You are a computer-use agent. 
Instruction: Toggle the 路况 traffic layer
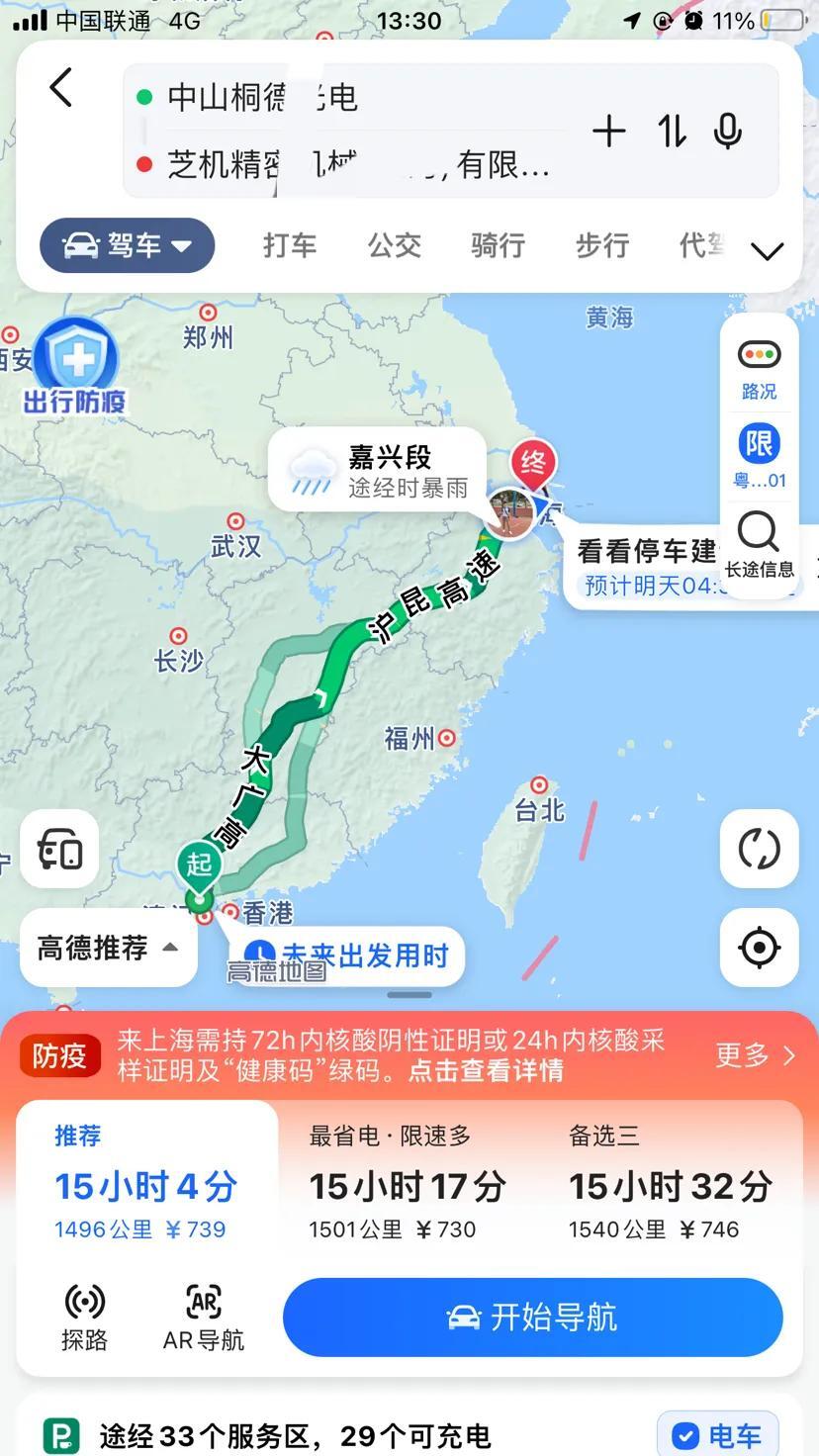758,364
